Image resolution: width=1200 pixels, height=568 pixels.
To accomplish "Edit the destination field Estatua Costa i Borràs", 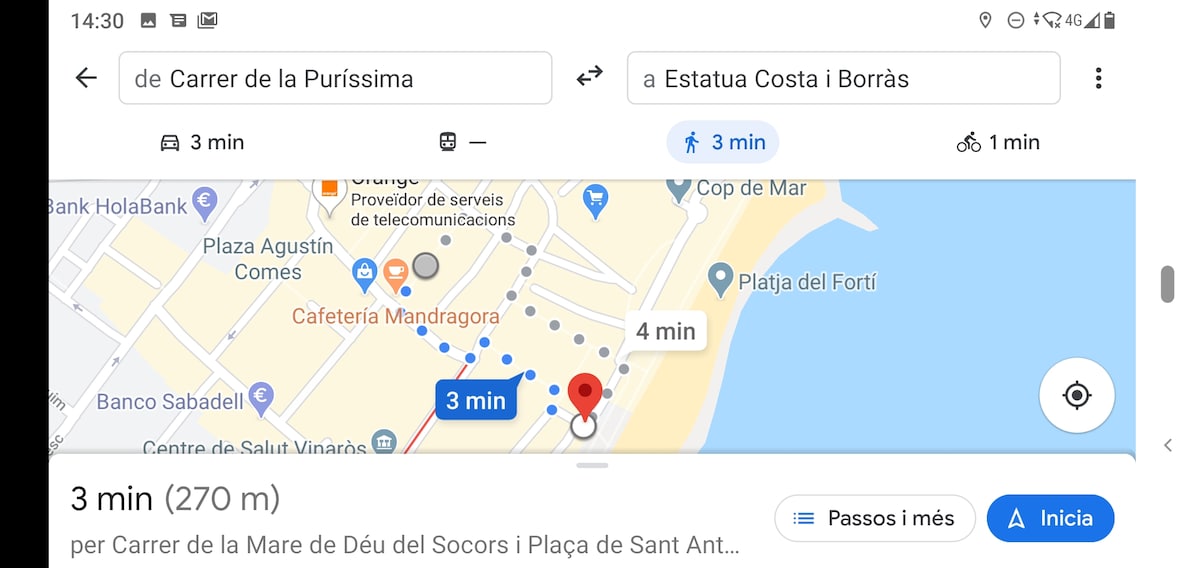I will pyautogui.click(x=842, y=78).
